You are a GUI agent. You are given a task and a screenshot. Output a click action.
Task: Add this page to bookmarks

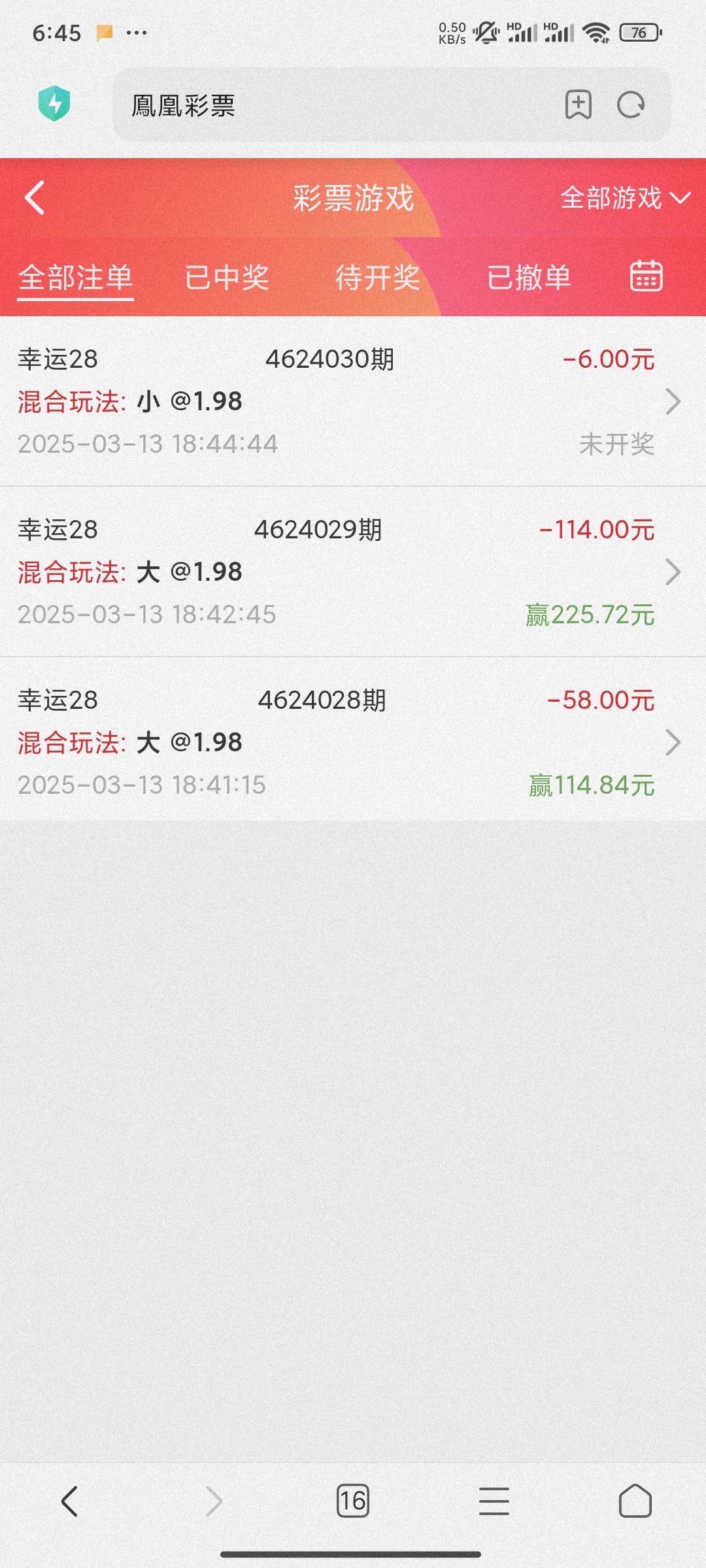pyautogui.click(x=578, y=105)
